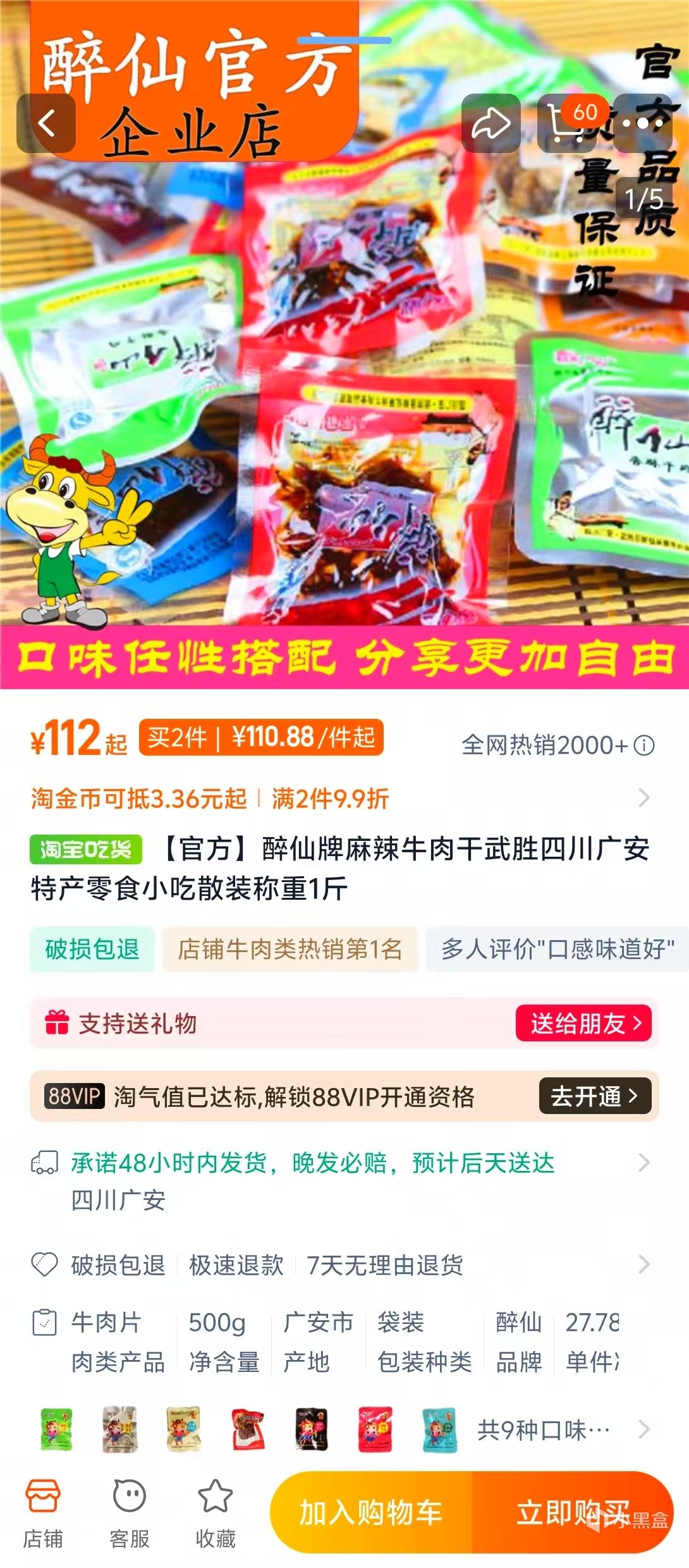The width and height of the screenshot is (689, 1568).
Task: Tap the 全网热销2000+ info icon
Action: coord(644,745)
